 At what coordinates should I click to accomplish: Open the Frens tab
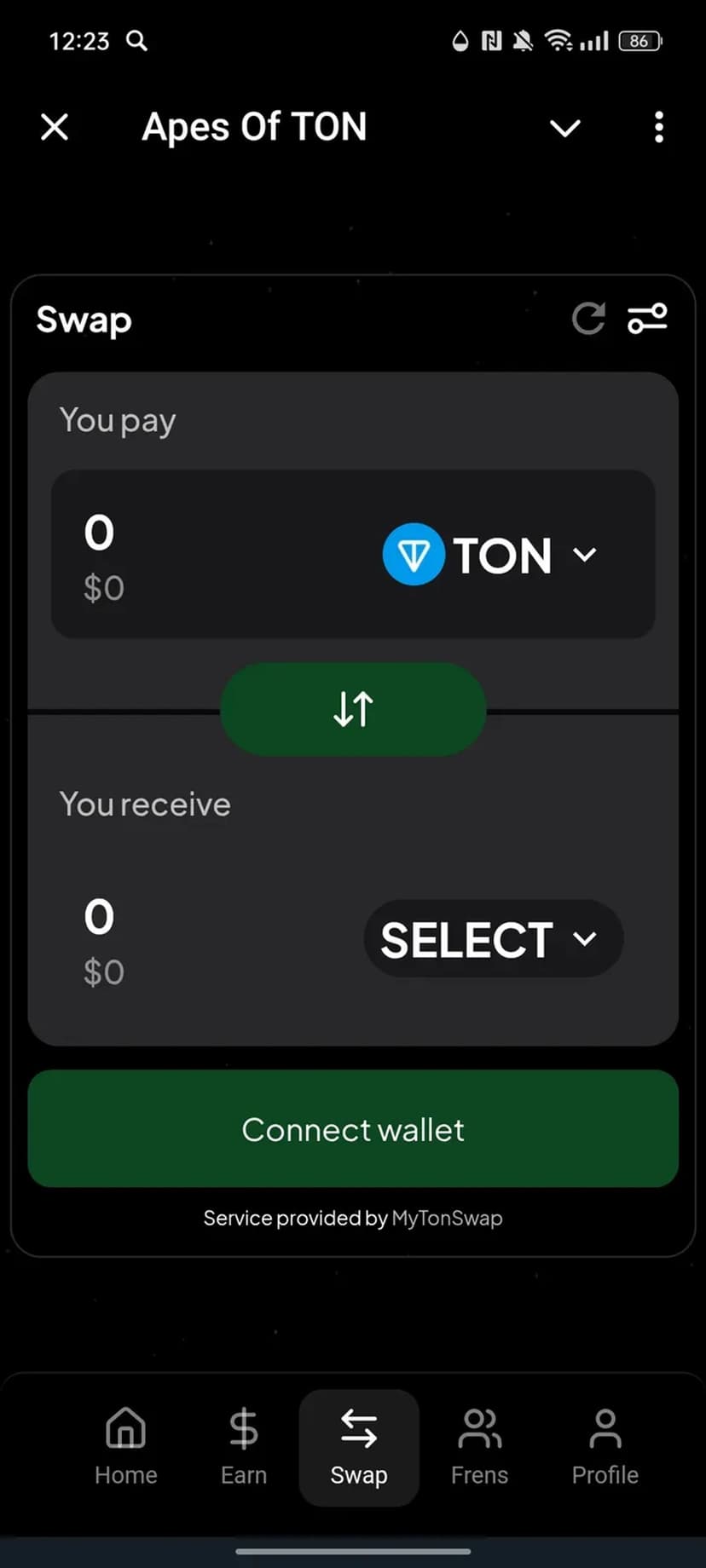479,1446
